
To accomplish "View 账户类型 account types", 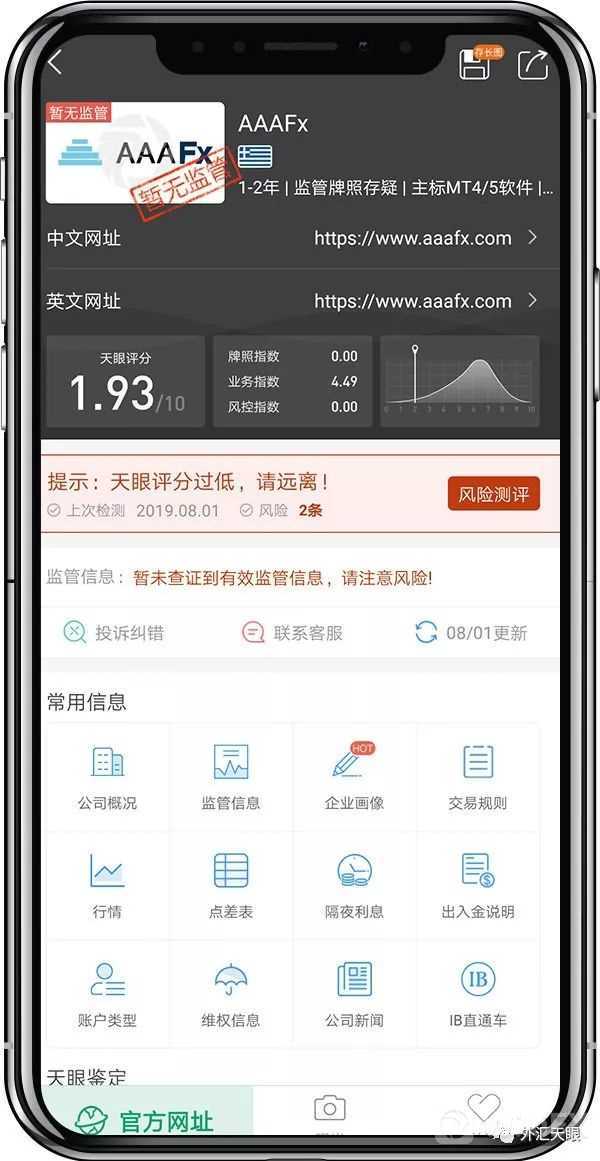I will coord(107,994).
